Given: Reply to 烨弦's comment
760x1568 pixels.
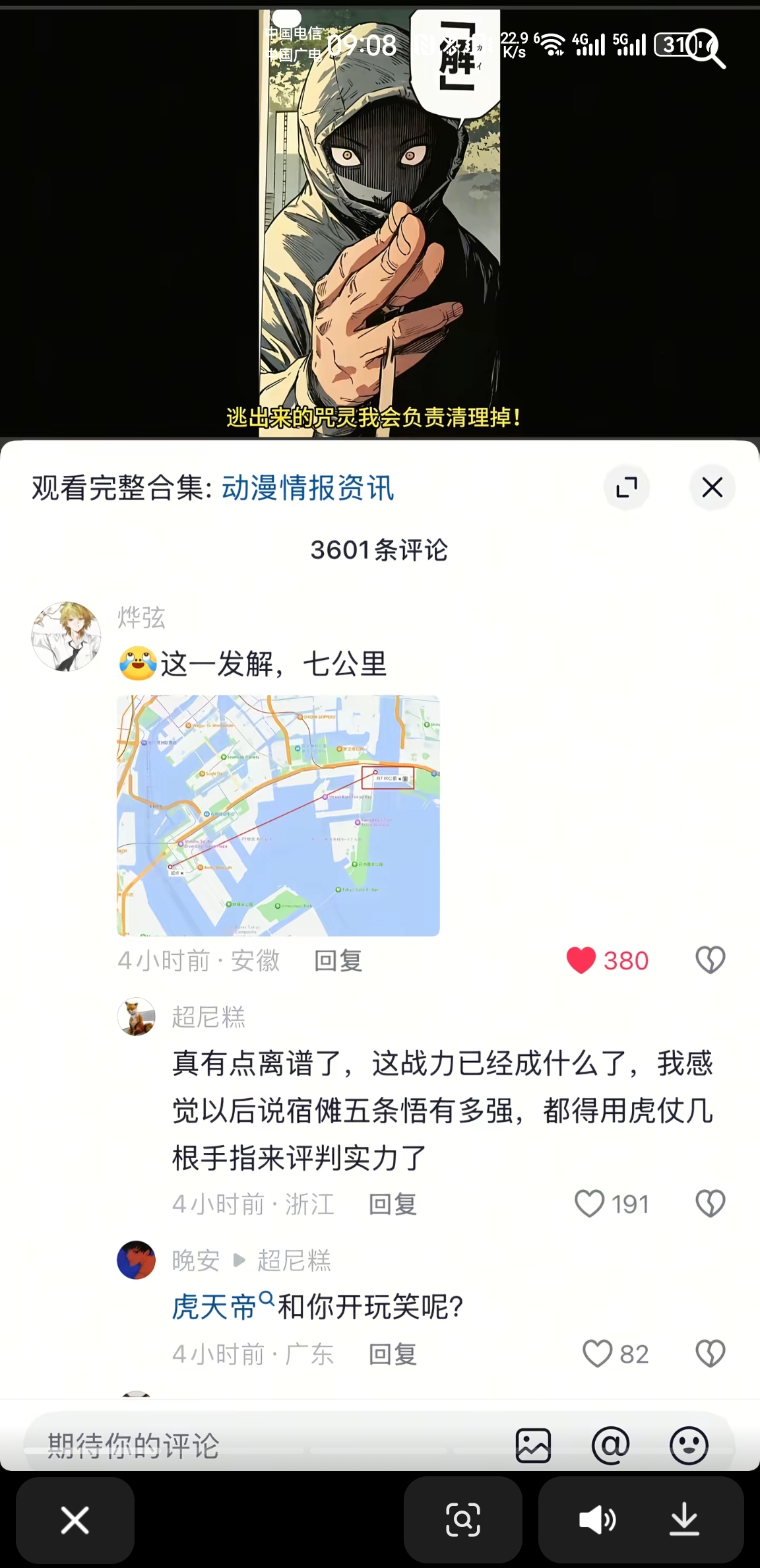Looking at the screenshot, I should tap(338, 961).
